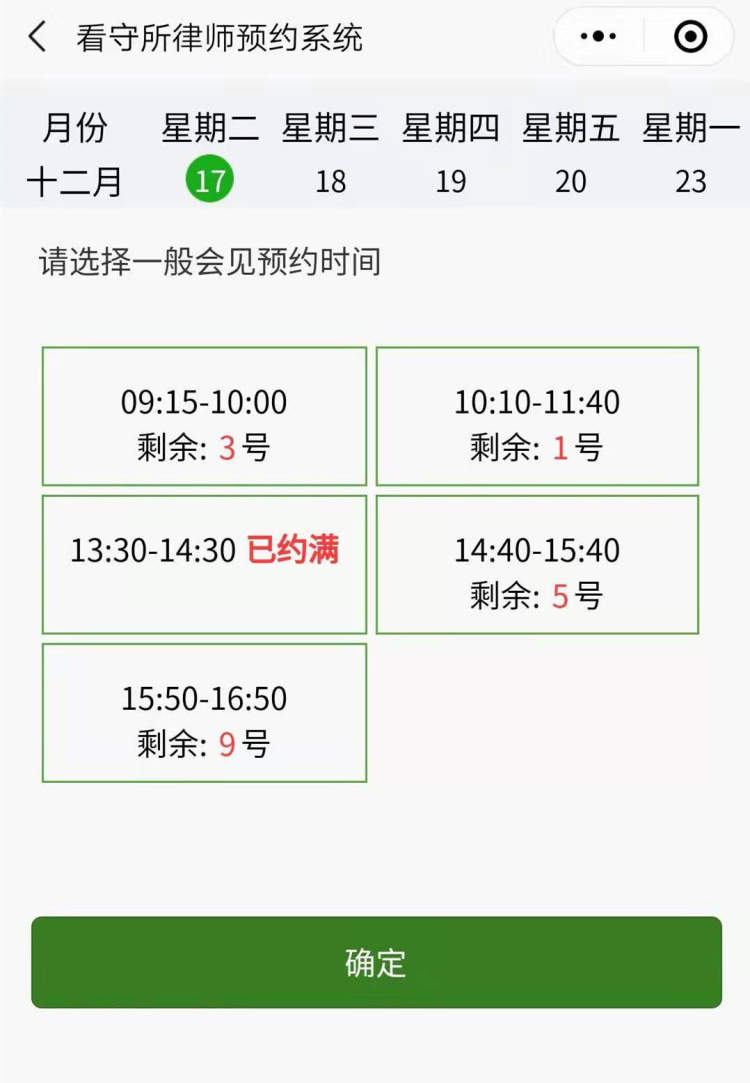
Task: Confirm with the 确定 button
Action: 376,962
